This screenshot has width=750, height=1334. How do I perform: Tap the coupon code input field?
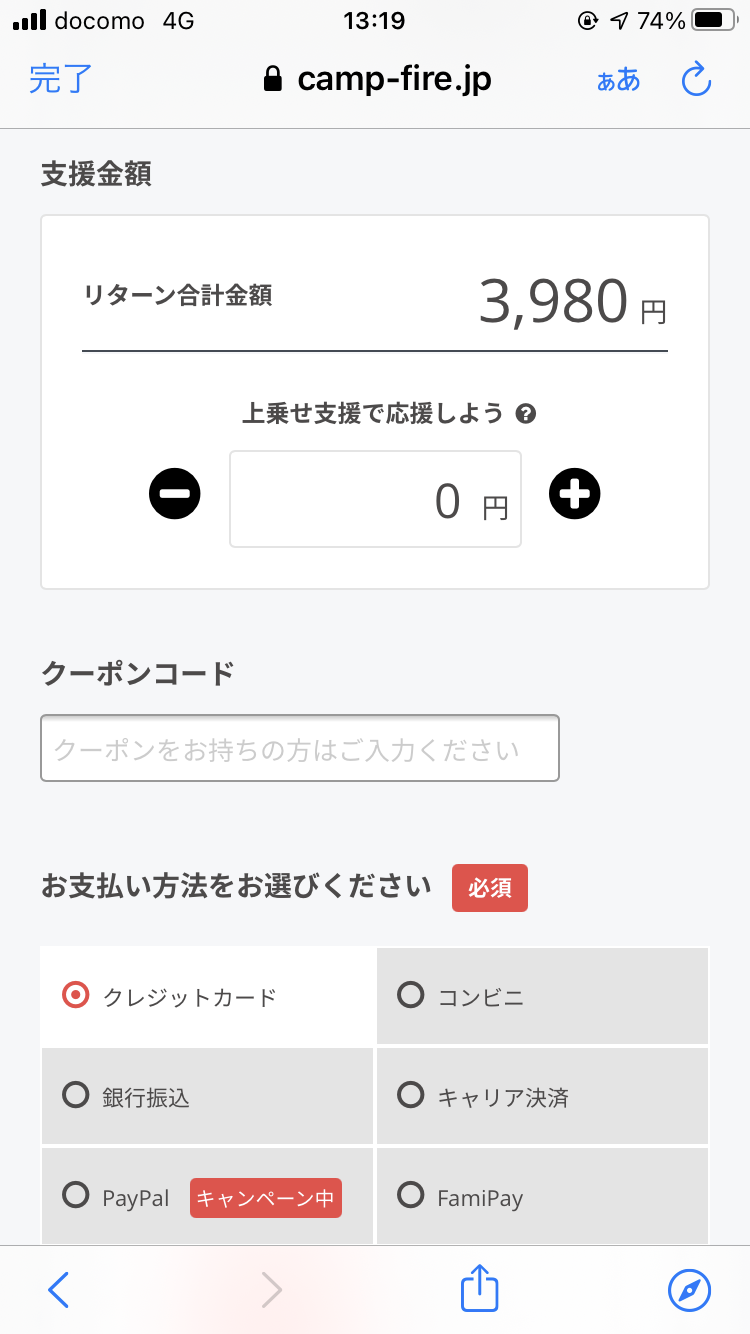[300, 748]
